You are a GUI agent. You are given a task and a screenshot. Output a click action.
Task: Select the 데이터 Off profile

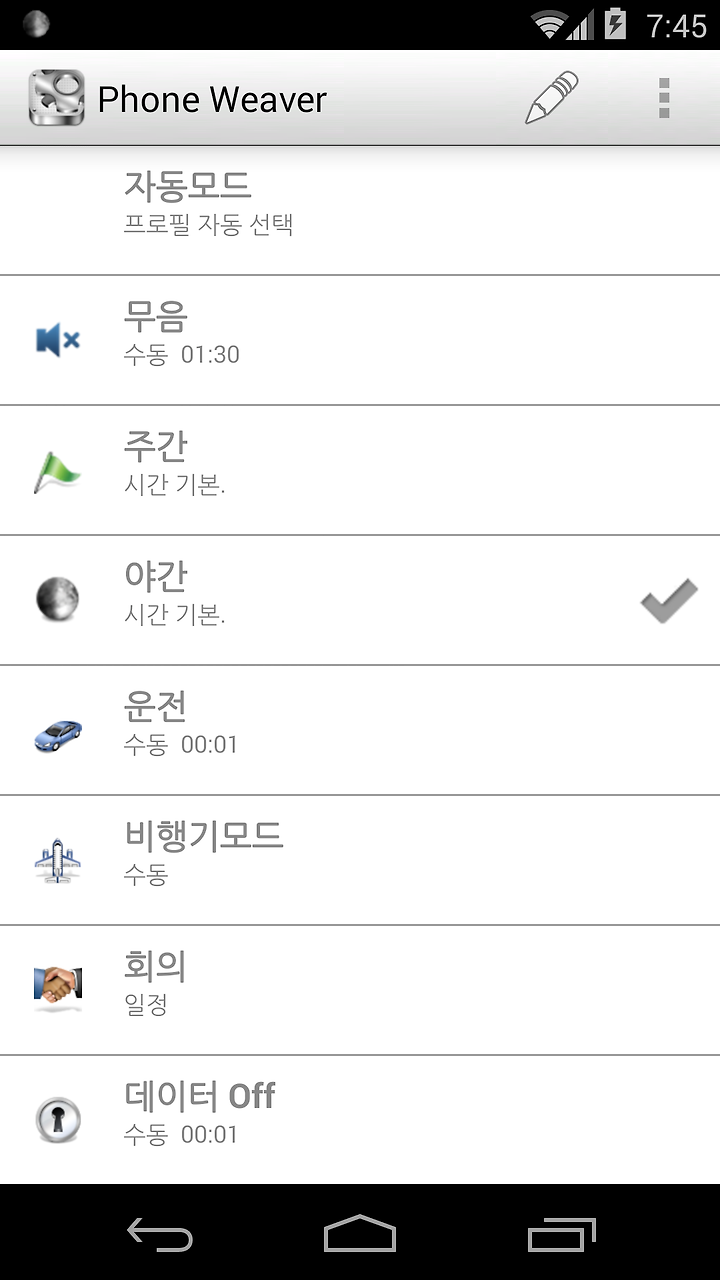coord(360,1120)
